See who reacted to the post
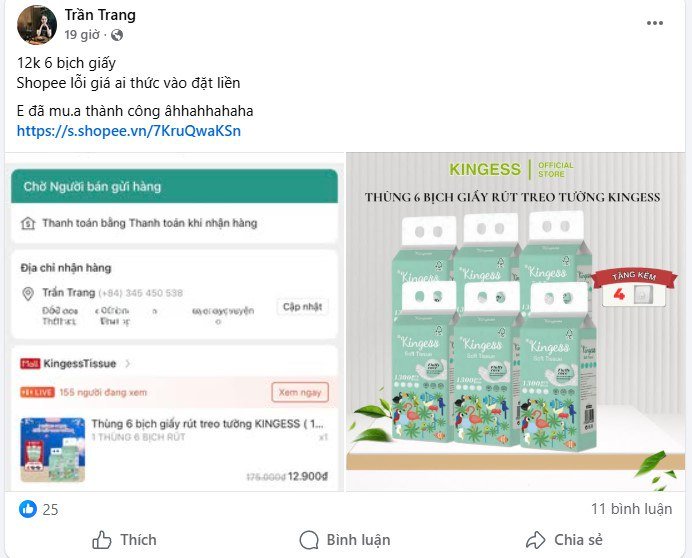This screenshot has width=692, height=558. coord(38,509)
